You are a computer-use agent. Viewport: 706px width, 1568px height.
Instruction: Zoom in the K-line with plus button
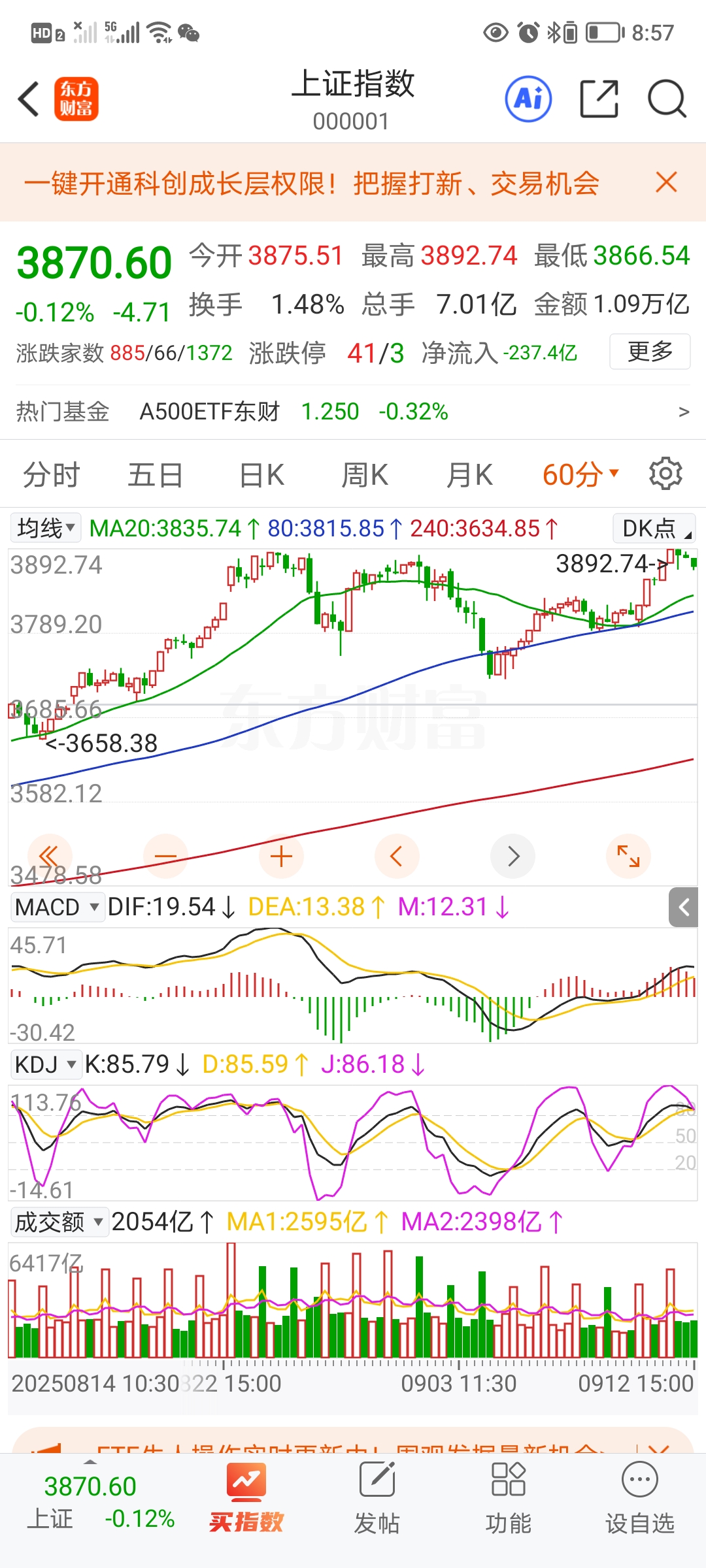coord(281,856)
